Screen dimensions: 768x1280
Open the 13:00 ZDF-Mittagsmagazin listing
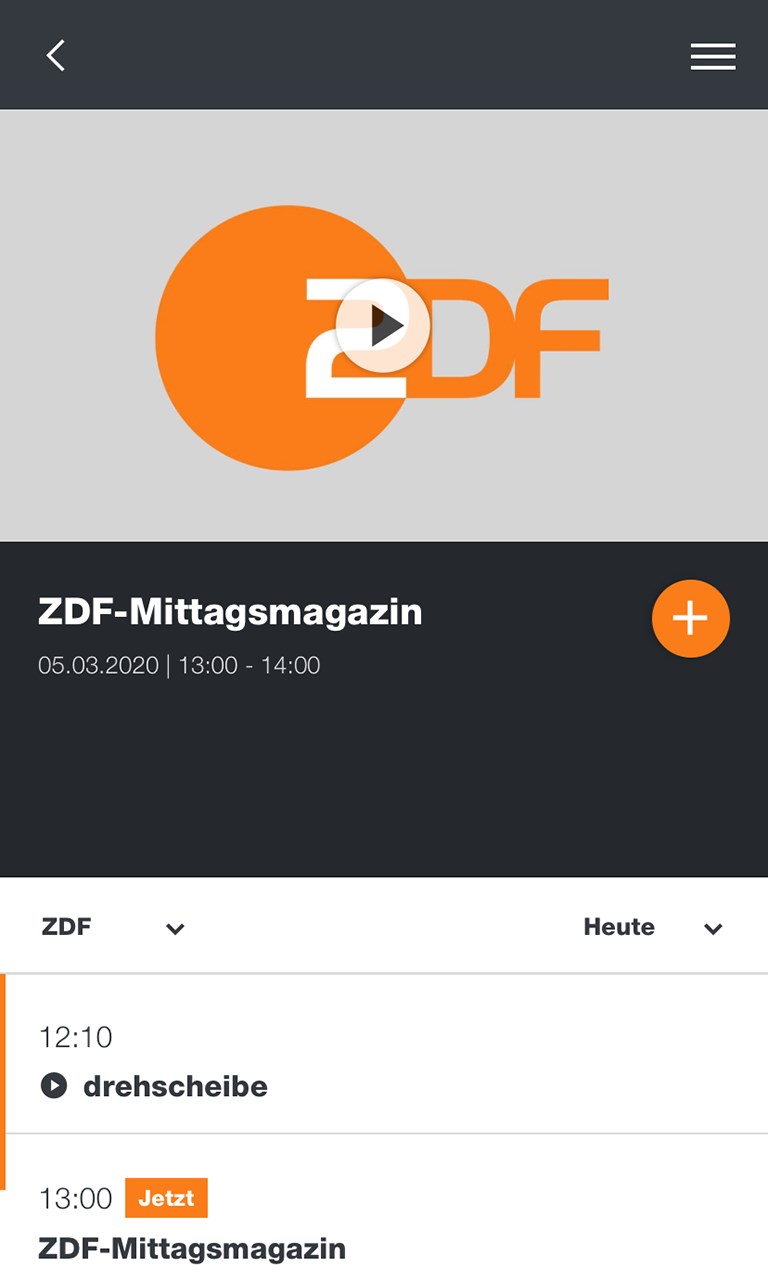192,1246
